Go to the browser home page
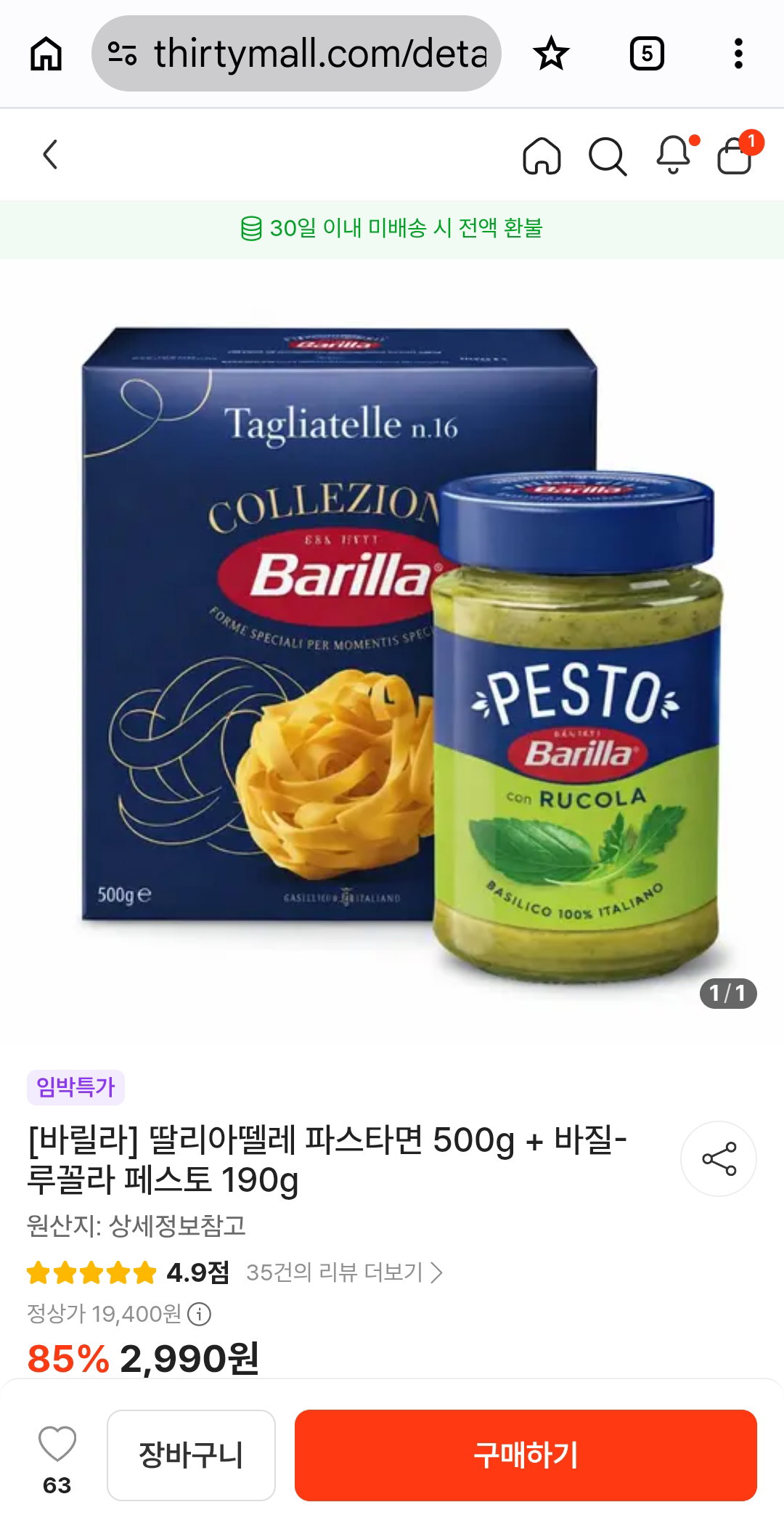The width and height of the screenshot is (784, 1539). [46, 54]
